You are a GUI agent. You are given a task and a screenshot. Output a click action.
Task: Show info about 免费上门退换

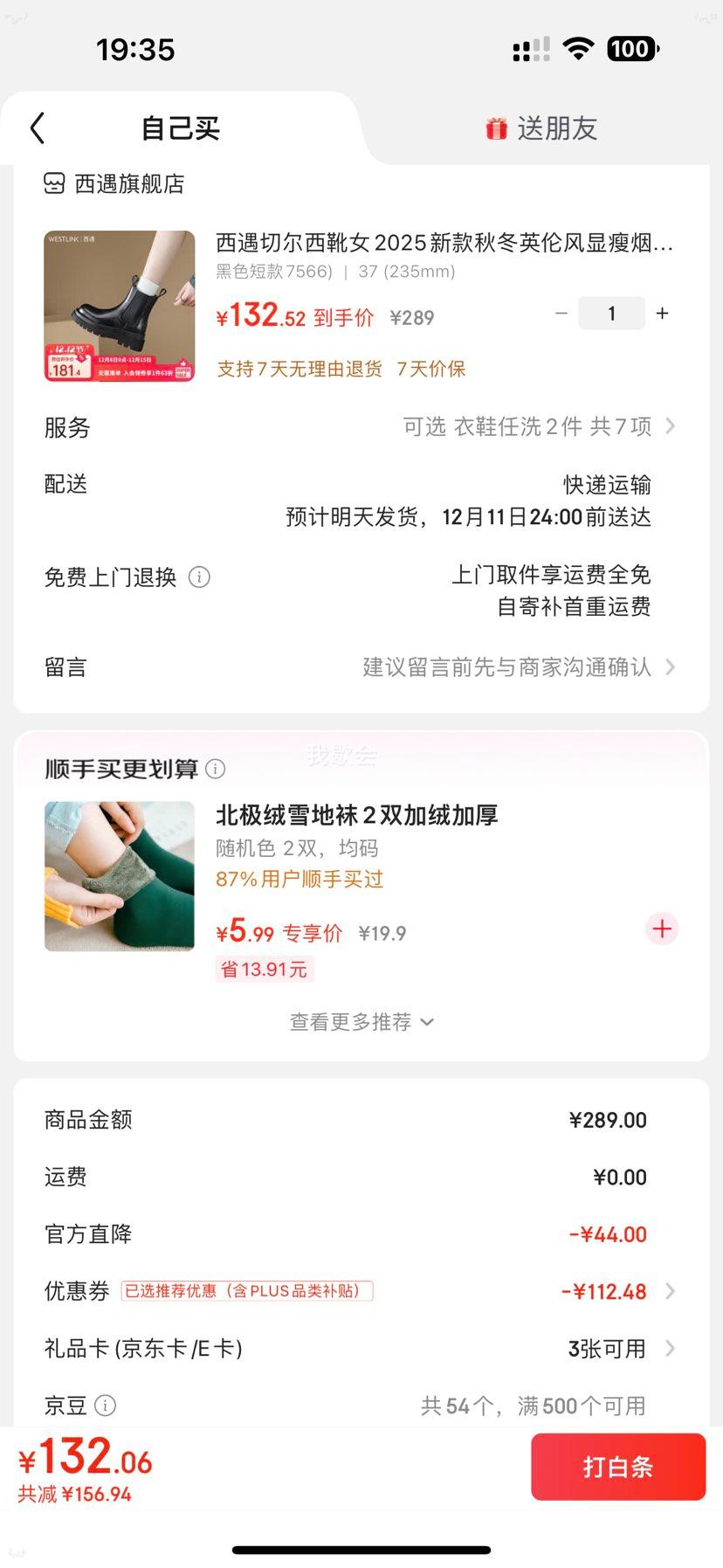click(x=200, y=577)
